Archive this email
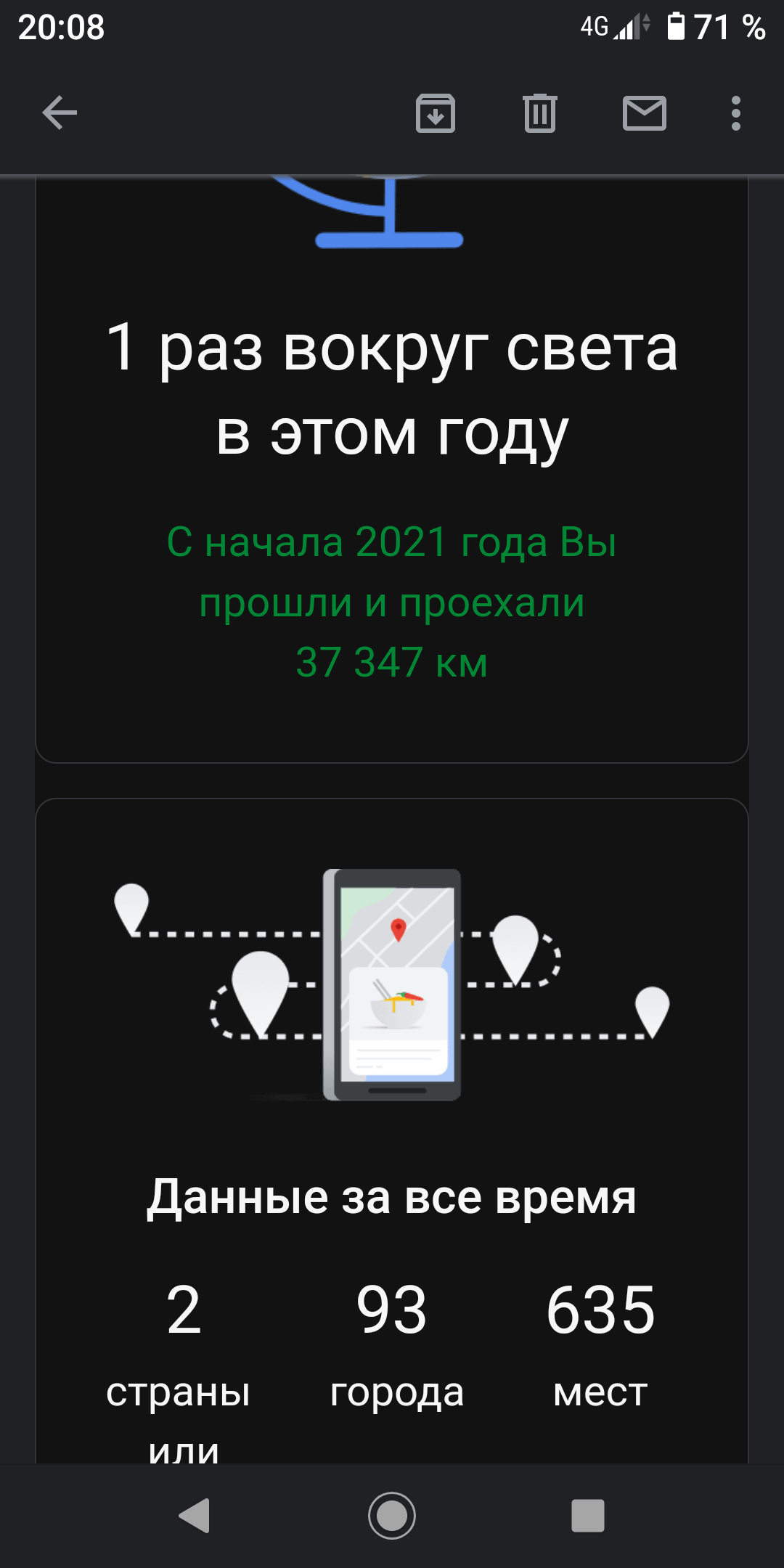This screenshot has width=784, height=1568. coord(436,113)
